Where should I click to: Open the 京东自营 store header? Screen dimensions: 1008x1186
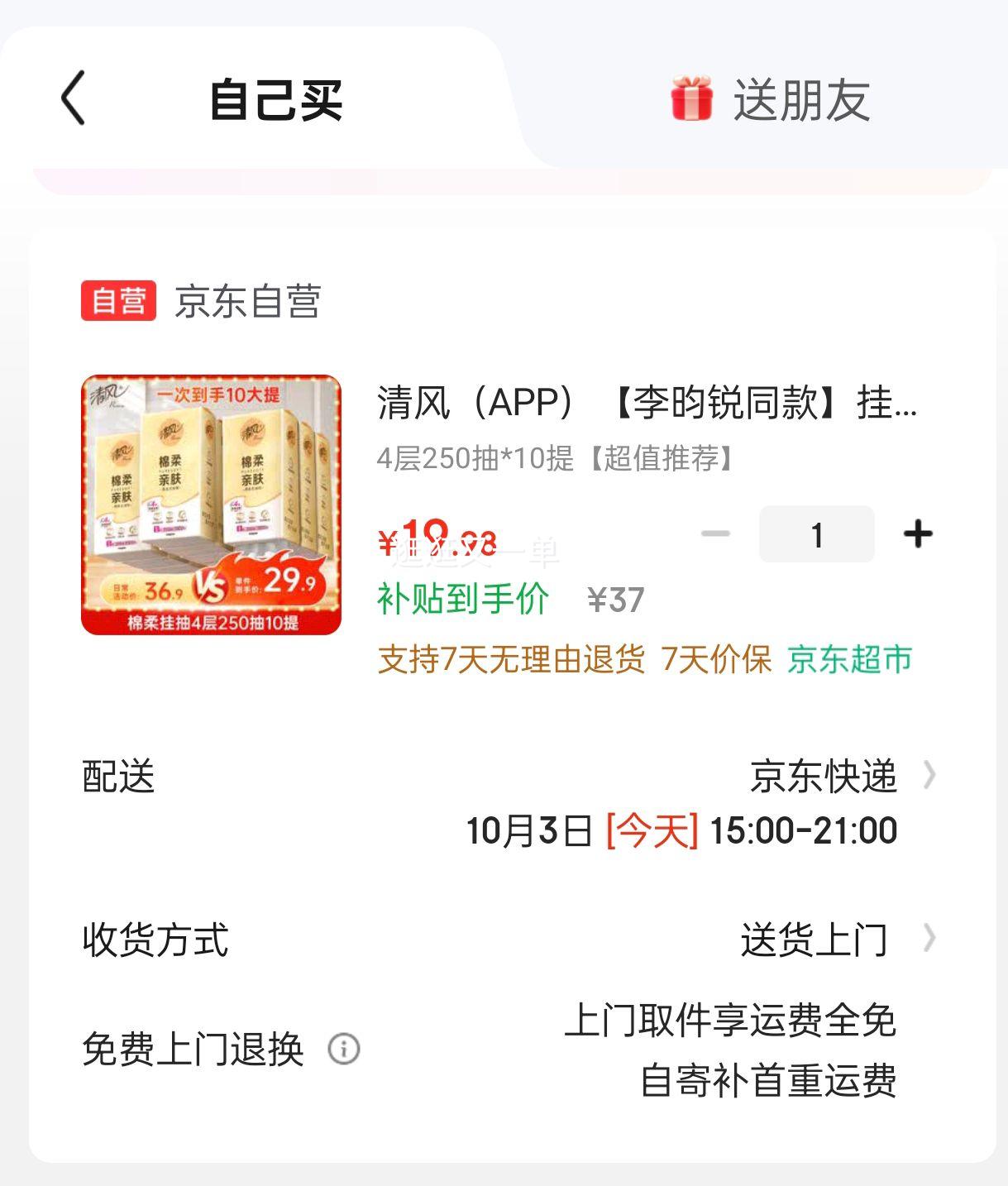pos(246,301)
